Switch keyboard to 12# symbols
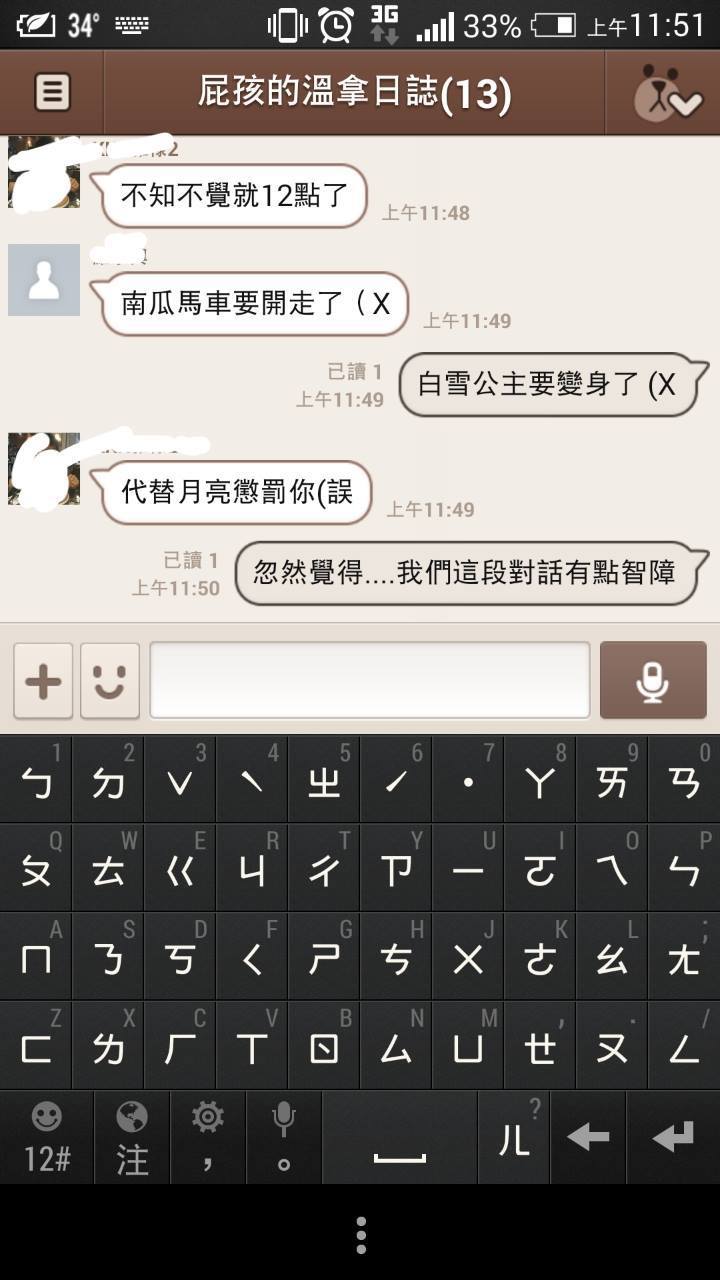This screenshot has width=720, height=1280. pyautogui.click(x=47, y=1138)
